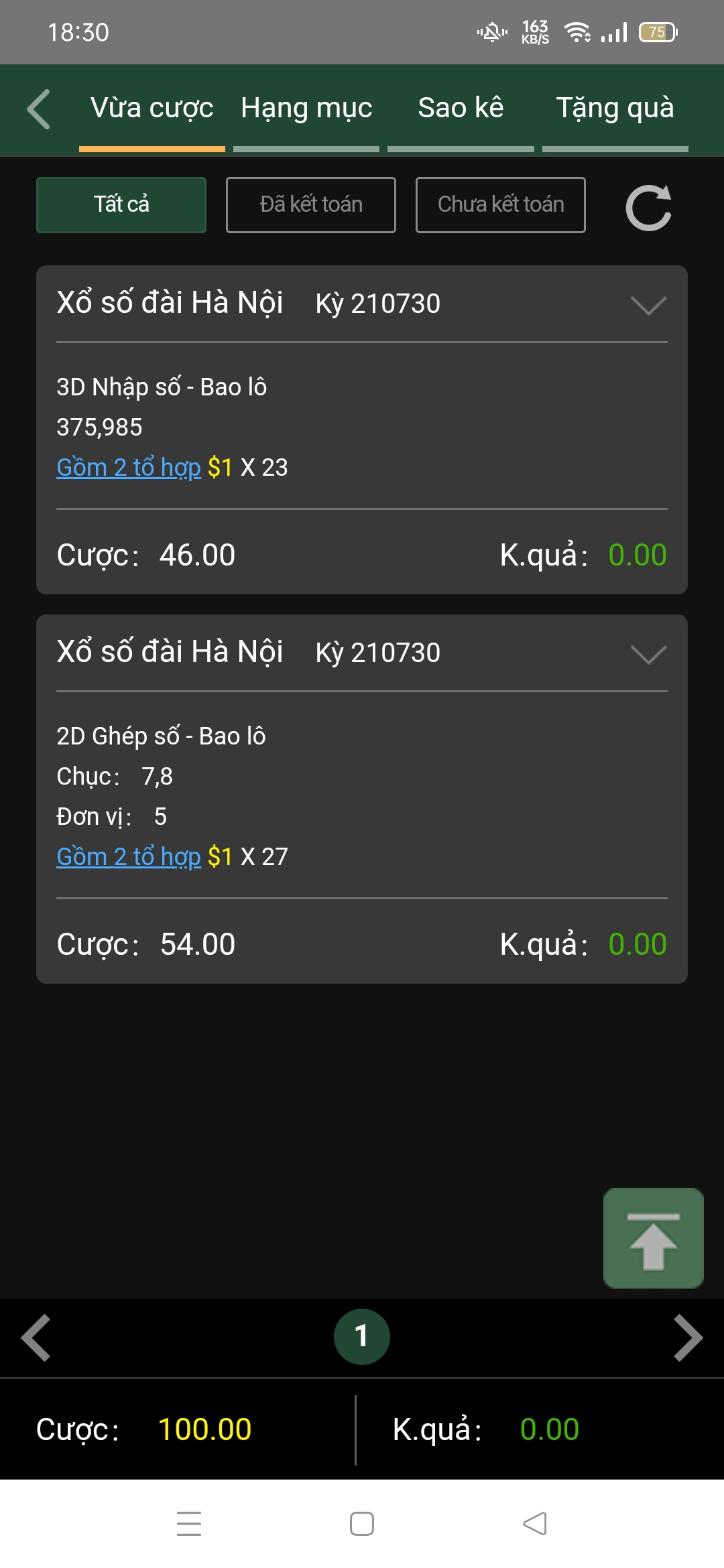The height and width of the screenshot is (1568, 724).
Task: Expand the 3D Nhập số bet card
Action: (648, 305)
